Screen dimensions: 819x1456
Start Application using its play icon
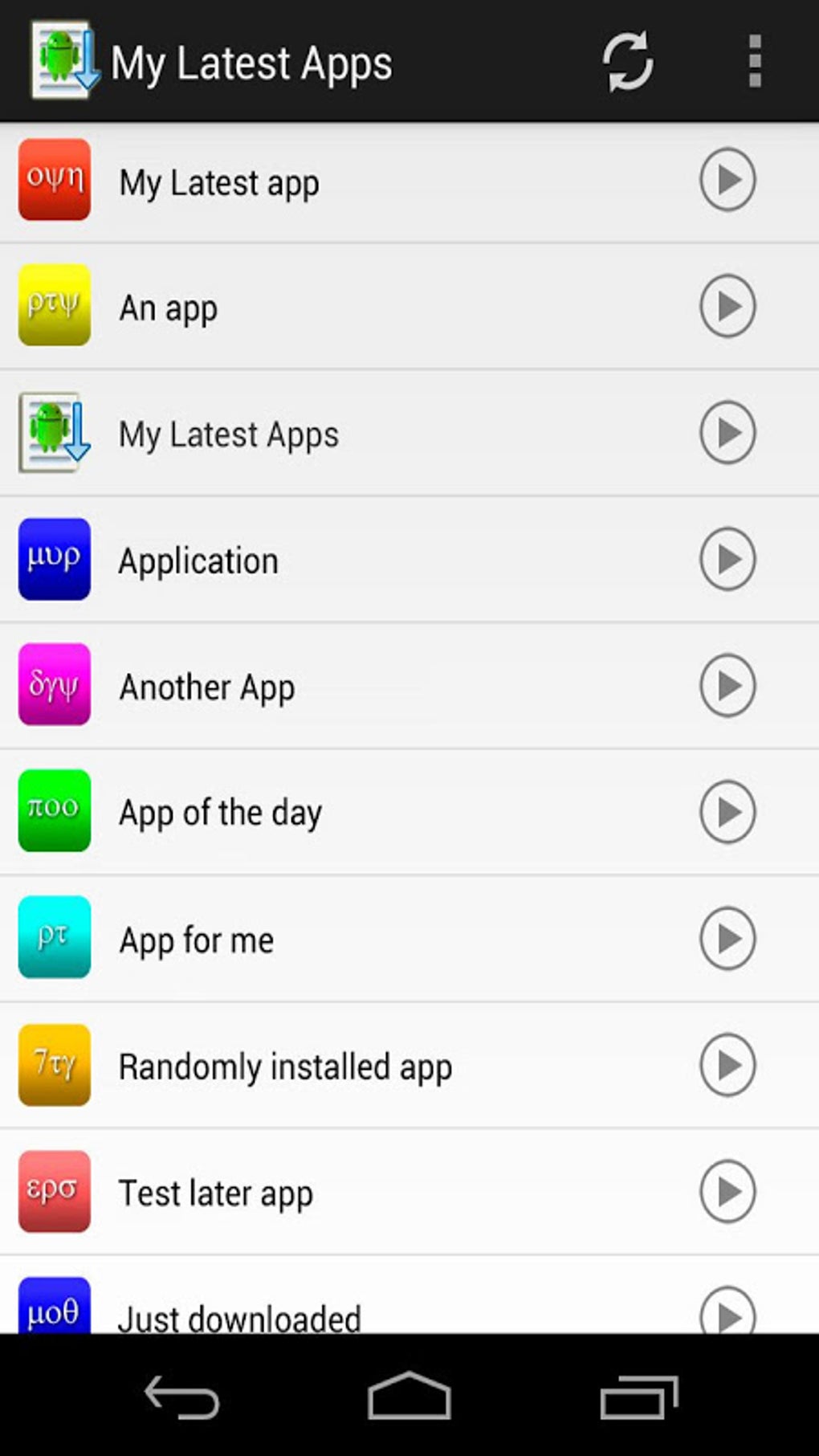[727, 559]
